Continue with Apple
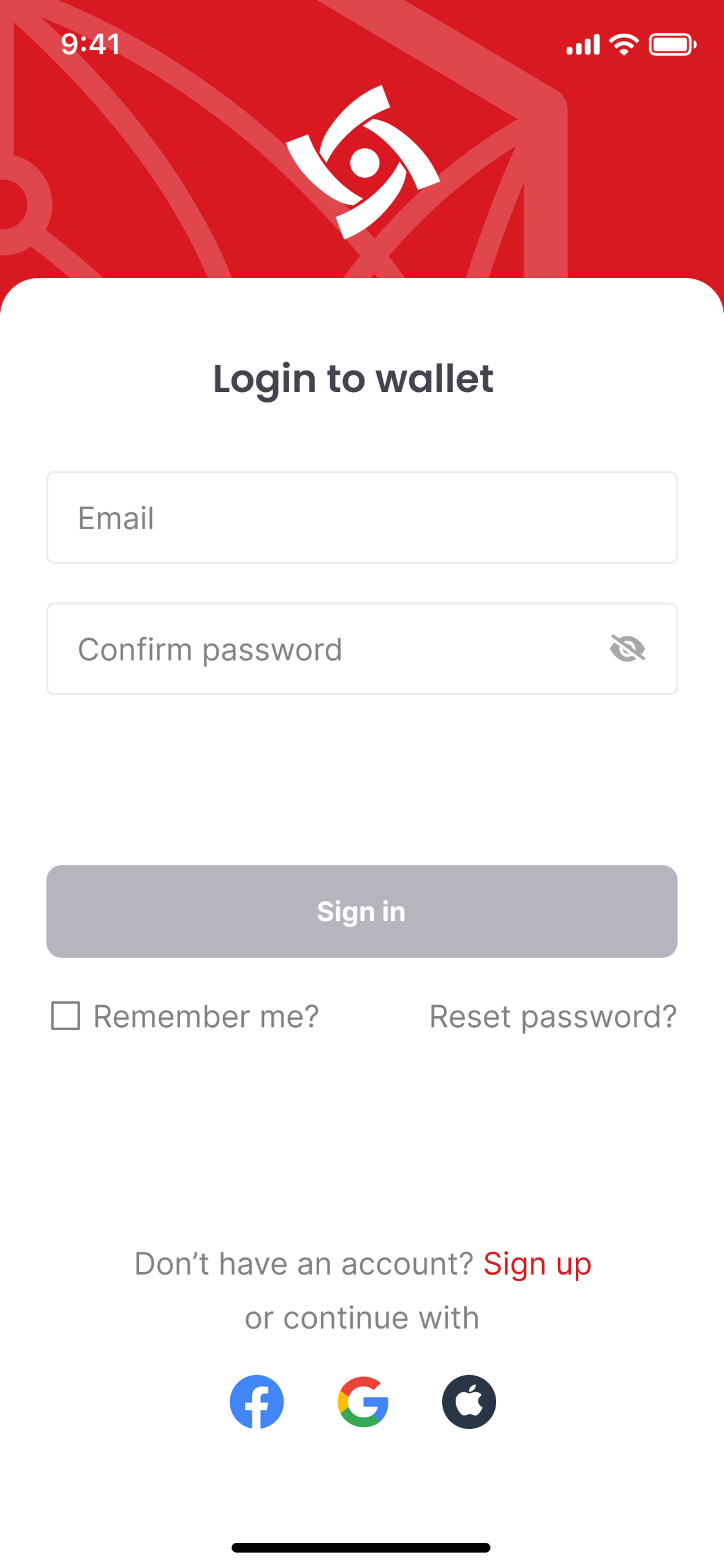 (x=469, y=1402)
